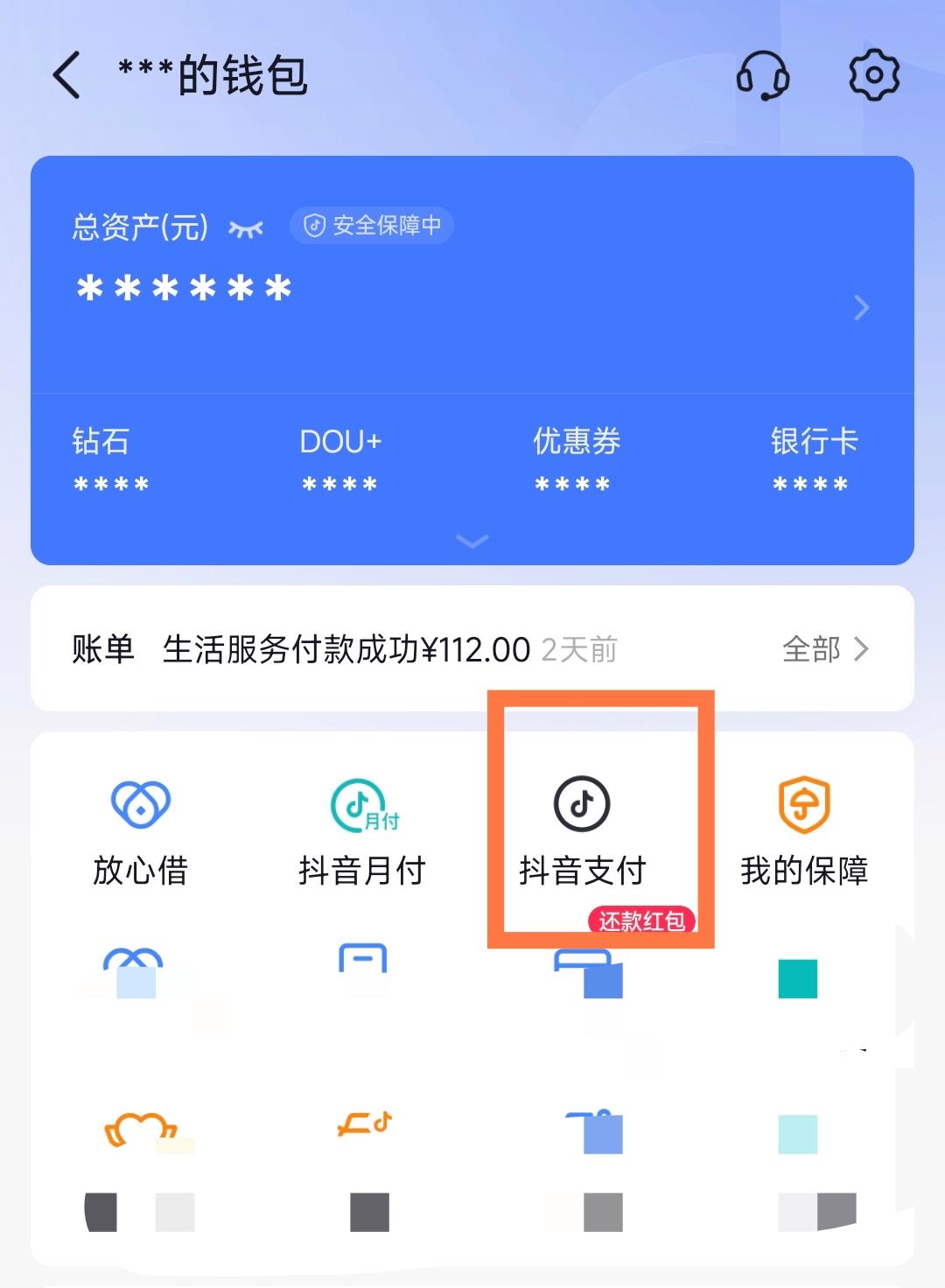View 钻石 balance
This screenshot has height=1288, width=945.
coord(110,459)
